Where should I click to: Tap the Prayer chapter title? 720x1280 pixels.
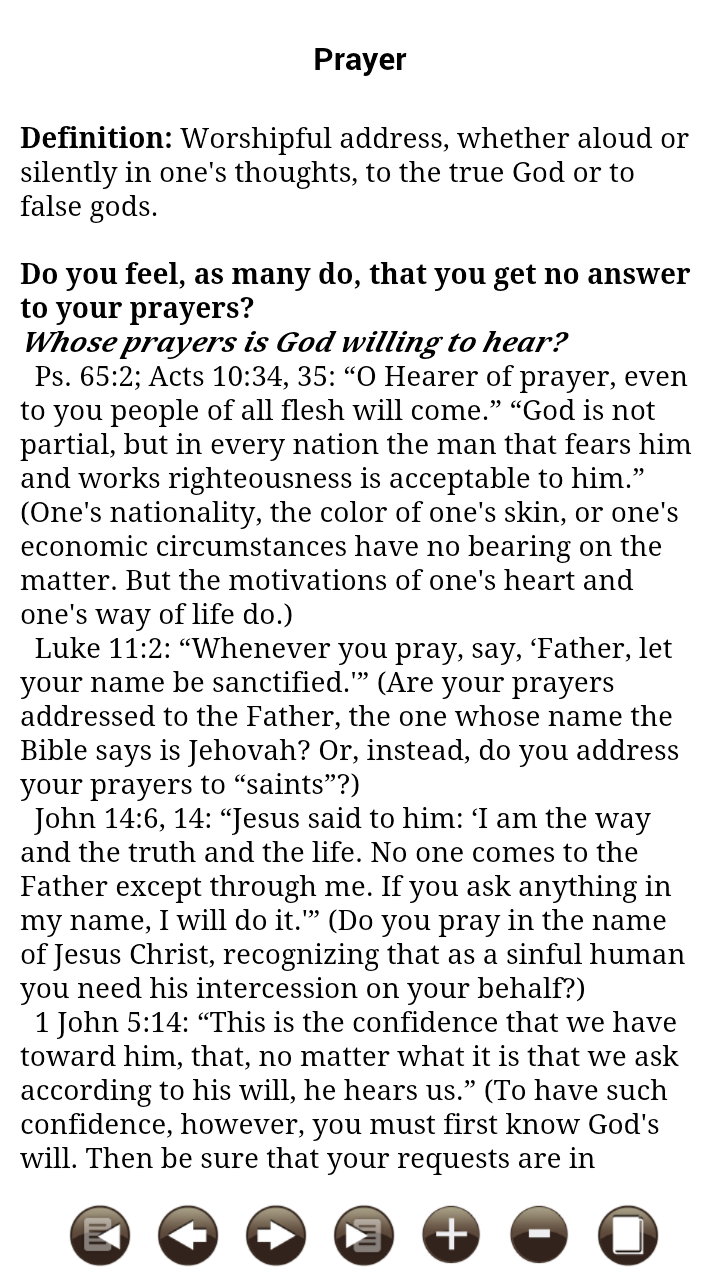[x=359, y=59]
